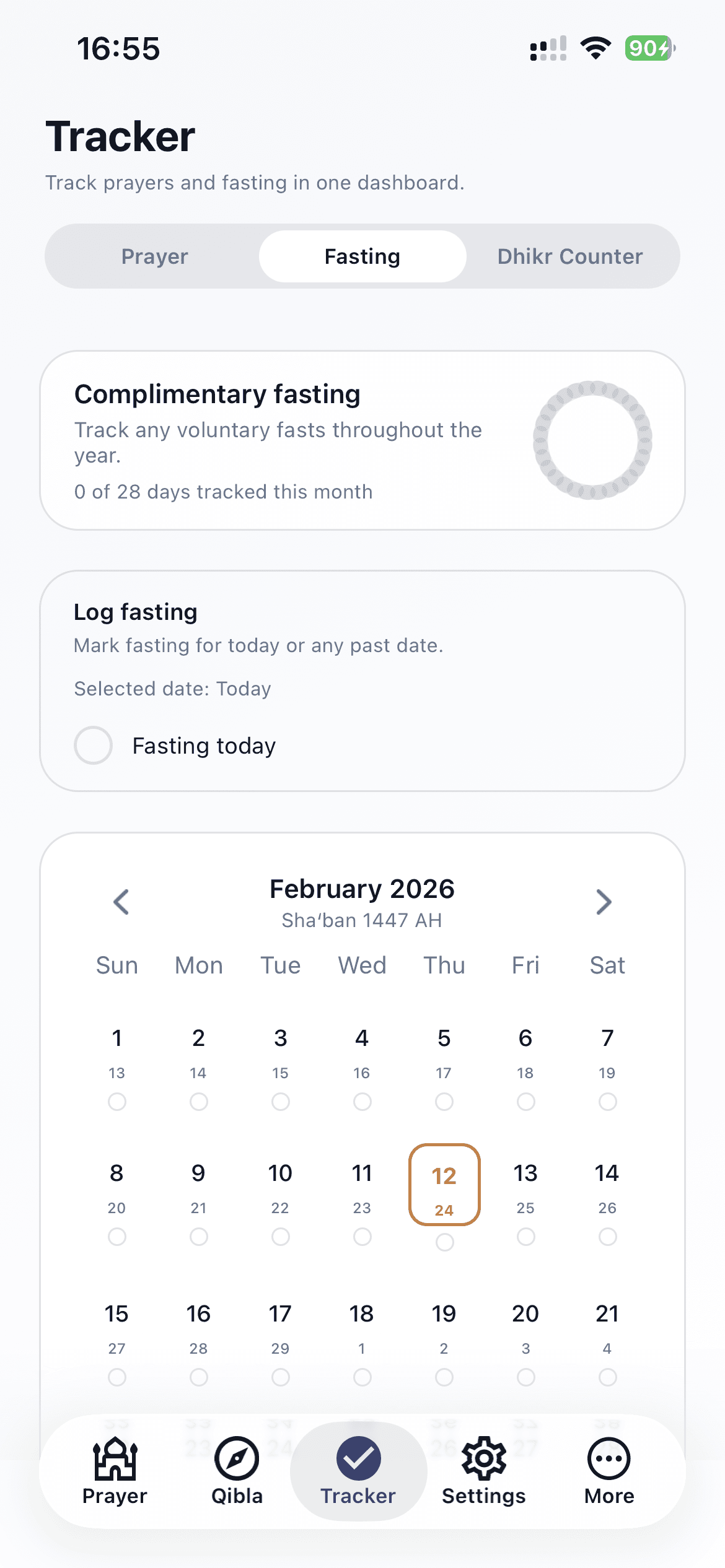This screenshot has width=725, height=1568.
Task: Go to previous month with left chevron
Action: (x=121, y=902)
